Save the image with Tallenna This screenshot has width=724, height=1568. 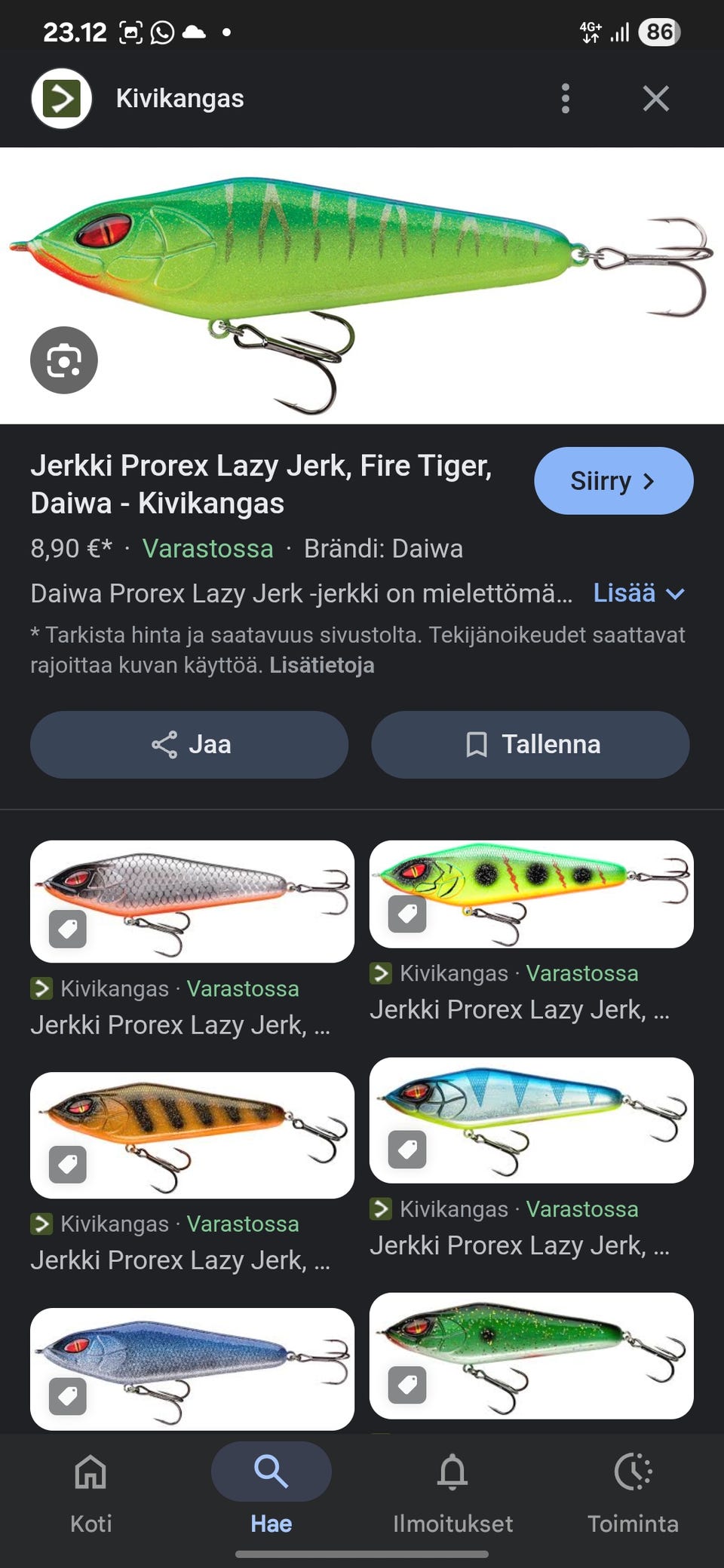pyautogui.click(x=530, y=745)
